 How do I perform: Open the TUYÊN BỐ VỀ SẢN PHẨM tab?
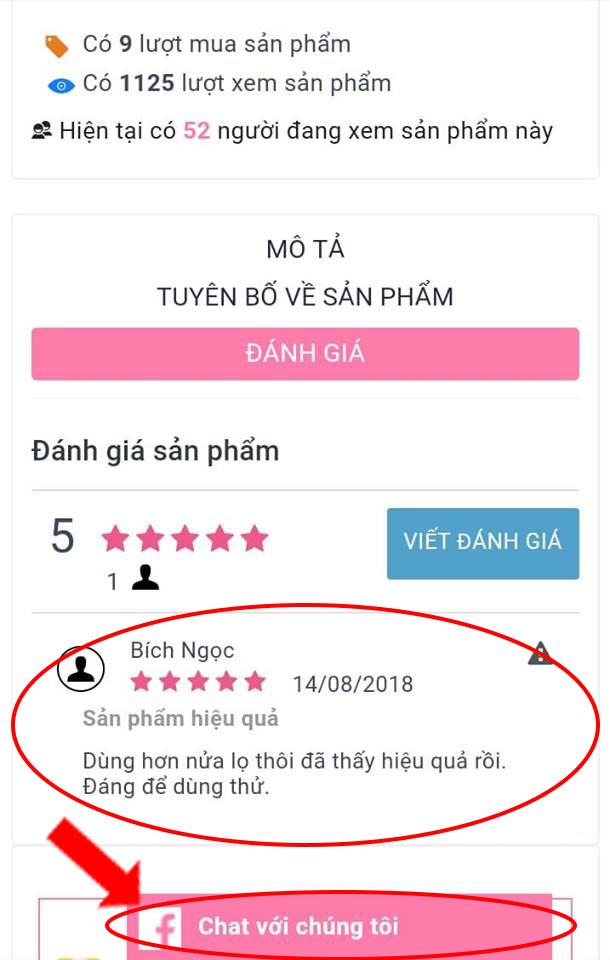(x=305, y=297)
